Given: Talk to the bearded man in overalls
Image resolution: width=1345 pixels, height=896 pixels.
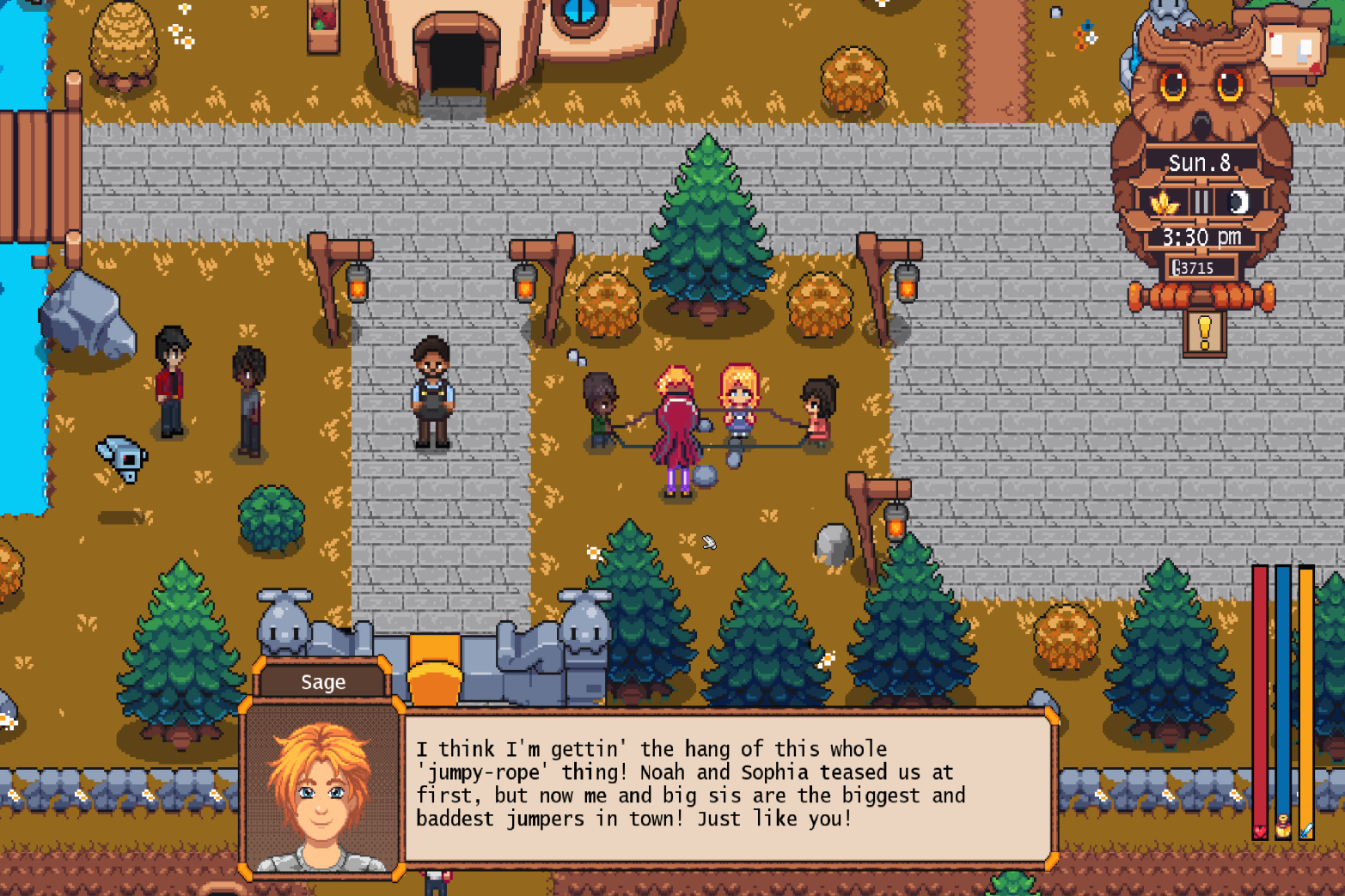Looking at the screenshot, I should (x=431, y=393).
